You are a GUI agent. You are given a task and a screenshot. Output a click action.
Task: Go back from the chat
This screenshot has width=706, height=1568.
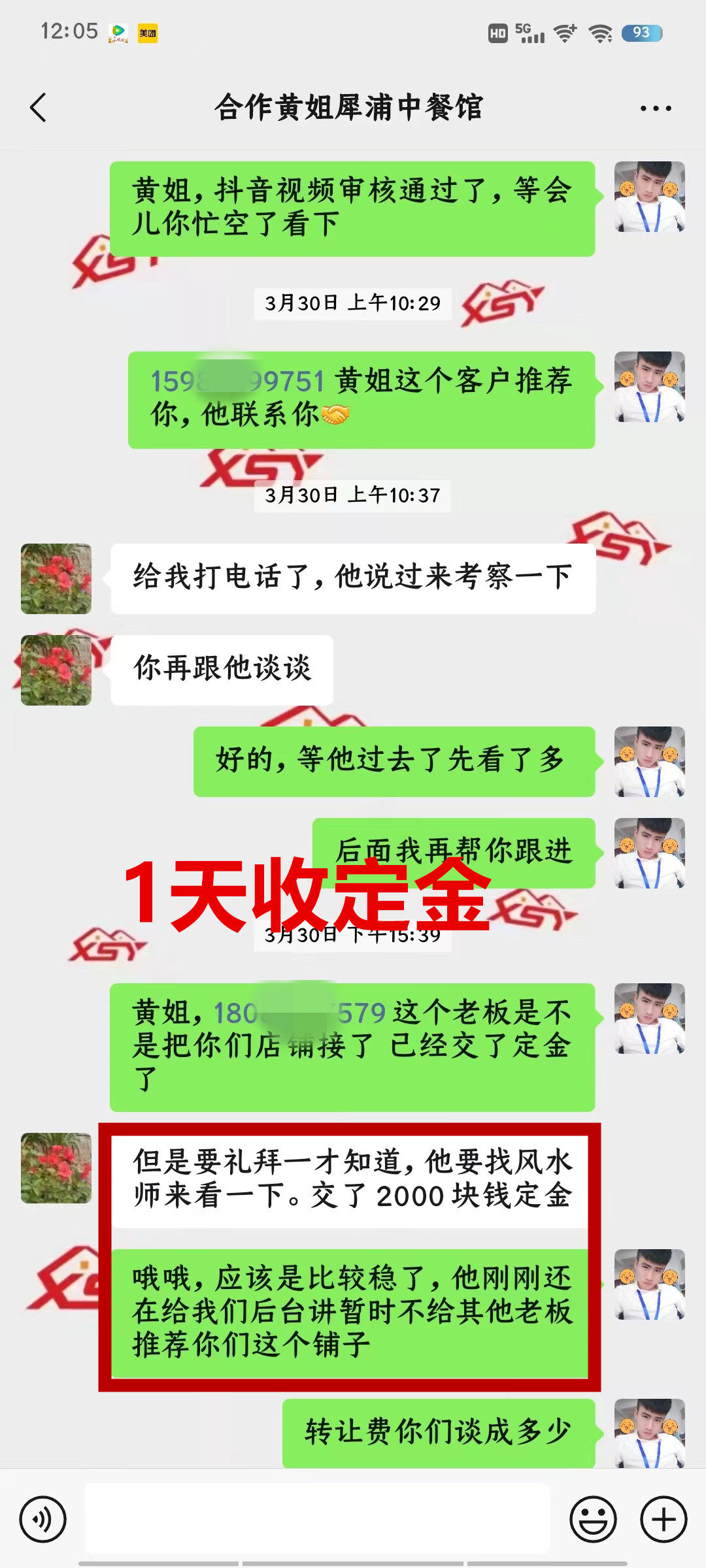click(39, 108)
